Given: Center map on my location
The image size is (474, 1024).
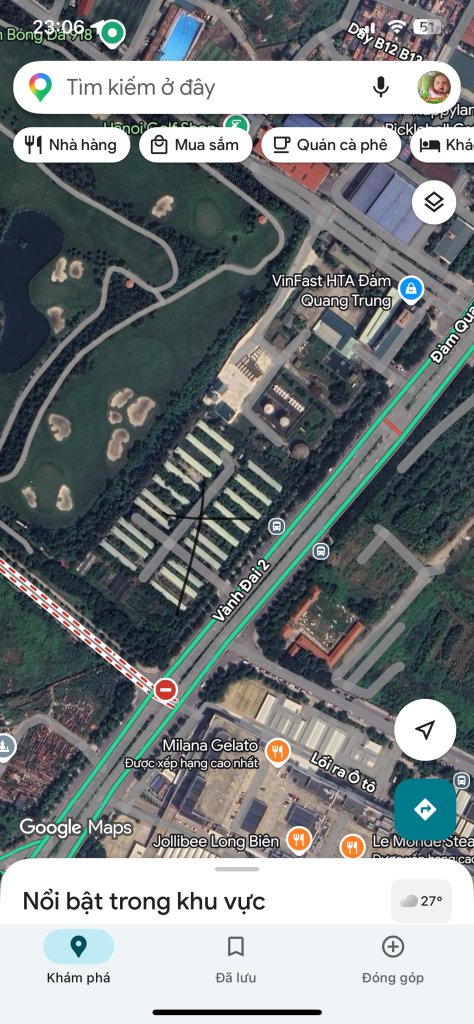Looking at the screenshot, I should (x=425, y=730).
